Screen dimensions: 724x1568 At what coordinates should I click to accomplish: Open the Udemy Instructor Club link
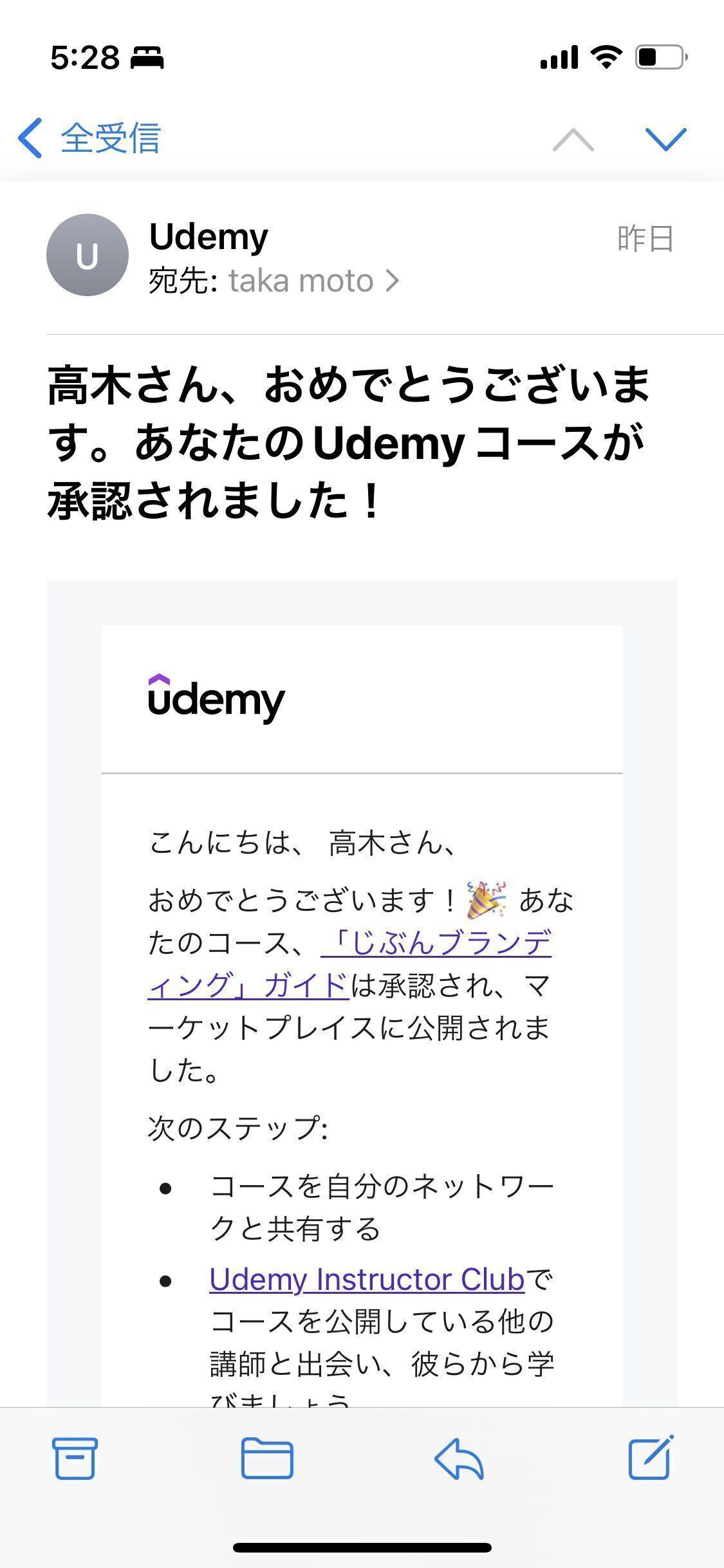pos(367,1279)
